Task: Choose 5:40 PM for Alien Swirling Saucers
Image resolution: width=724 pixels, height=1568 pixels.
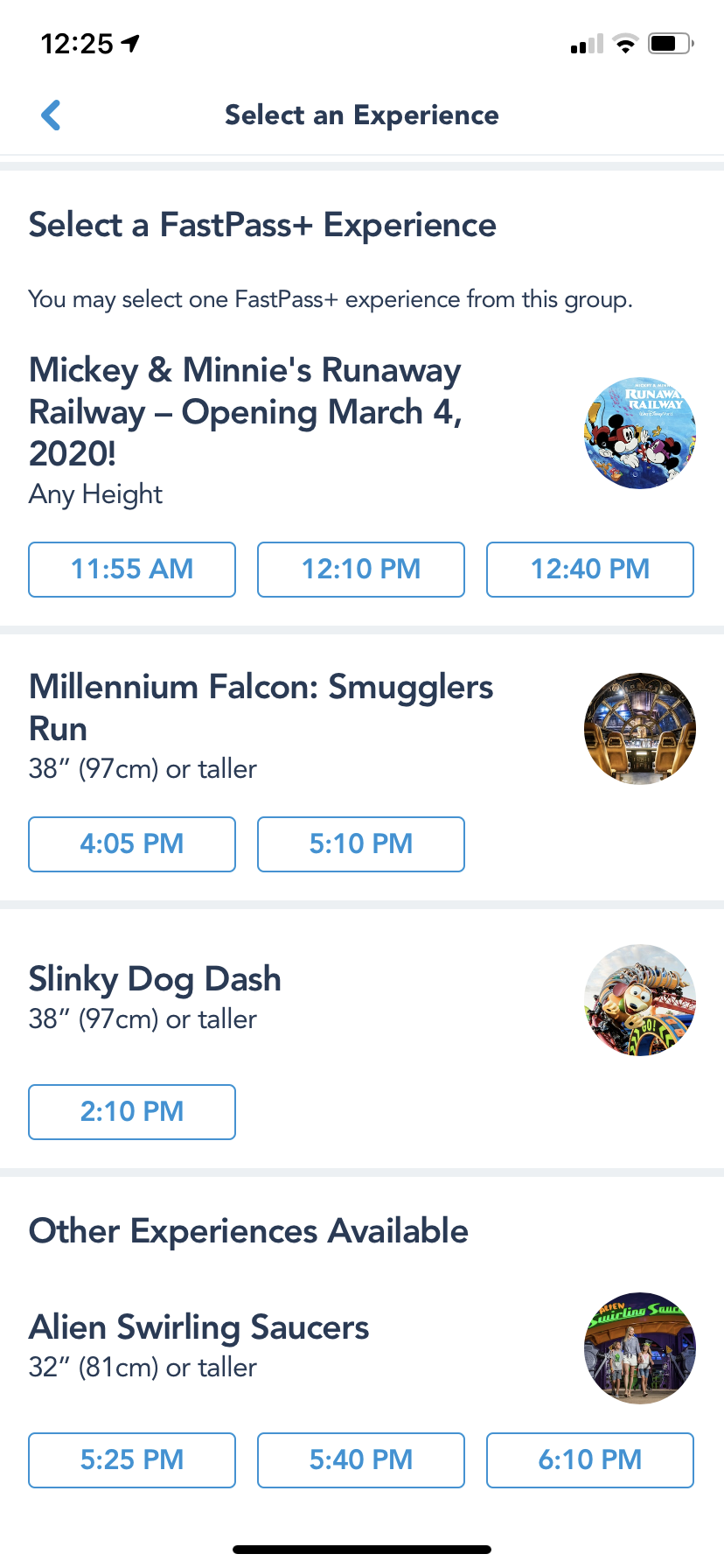Action: pos(361,1460)
